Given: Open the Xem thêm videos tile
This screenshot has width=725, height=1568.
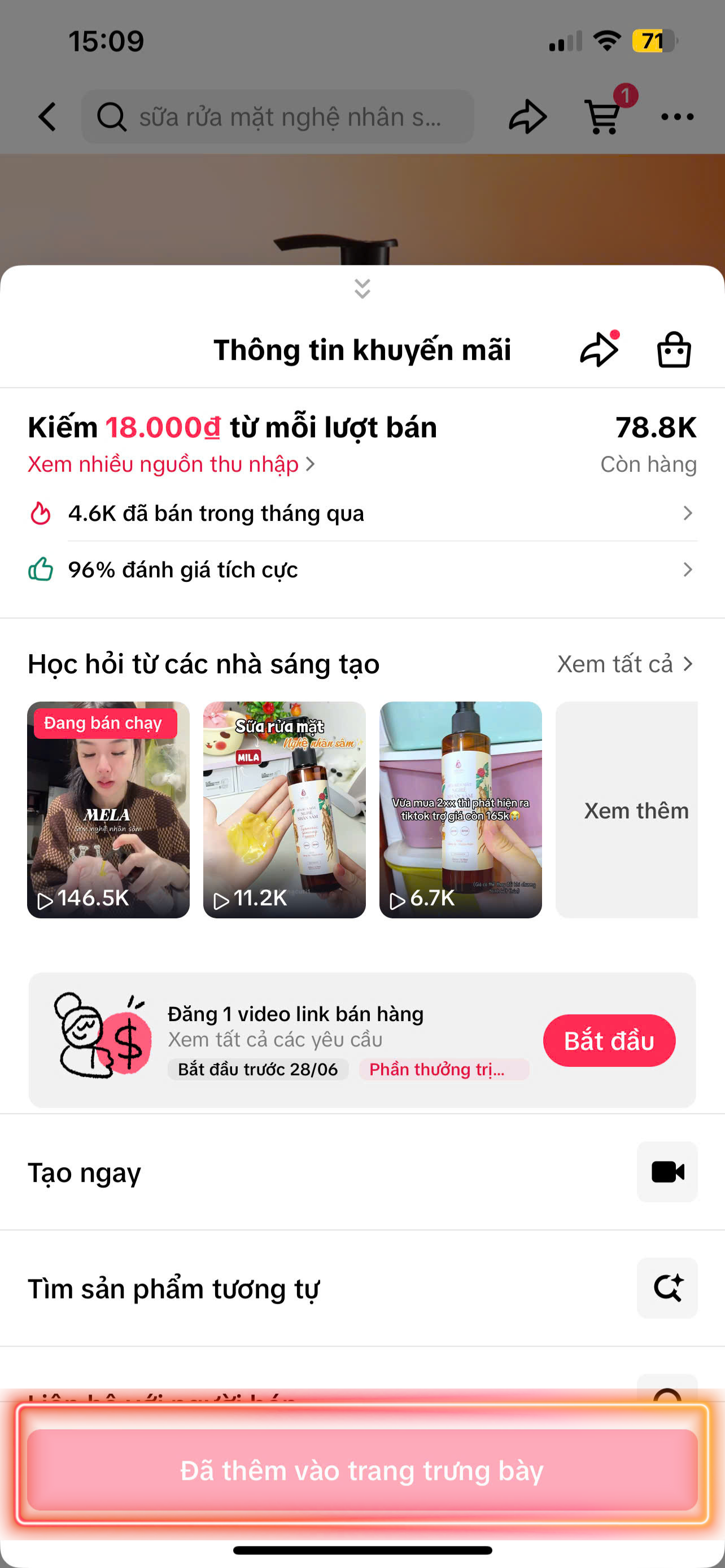Looking at the screenshot, I should [627, 809].
